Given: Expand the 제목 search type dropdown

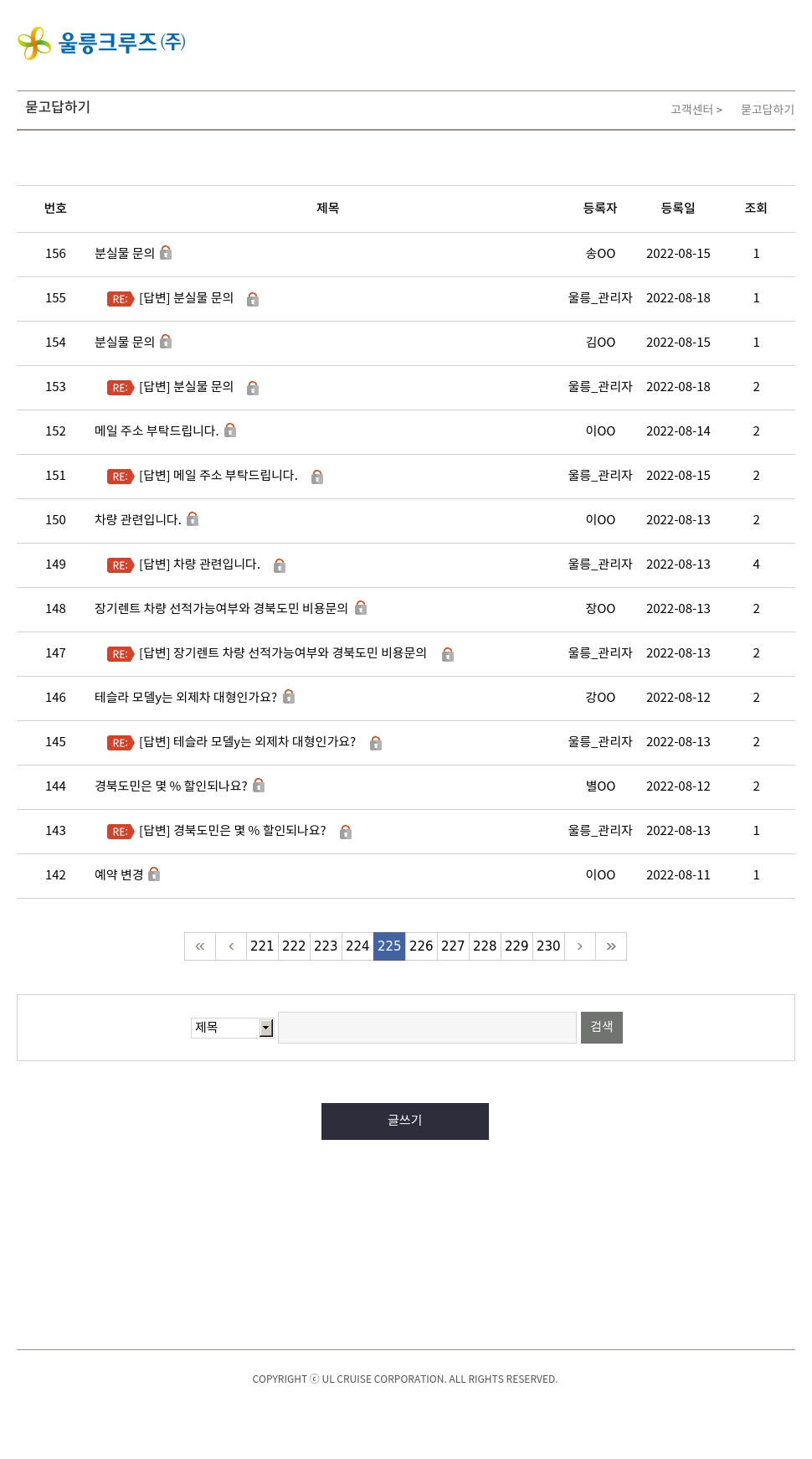Looking at the screenshot, I should coord(232,1027).
